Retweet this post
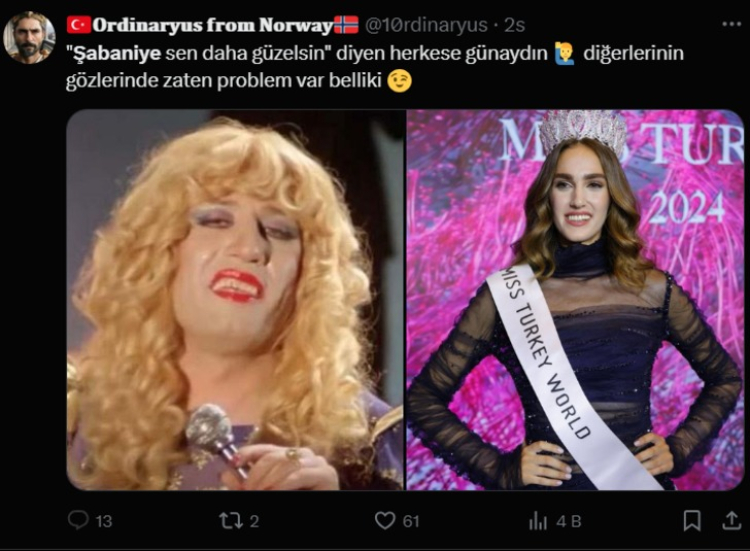750x551 pixels. coord(231,520)
